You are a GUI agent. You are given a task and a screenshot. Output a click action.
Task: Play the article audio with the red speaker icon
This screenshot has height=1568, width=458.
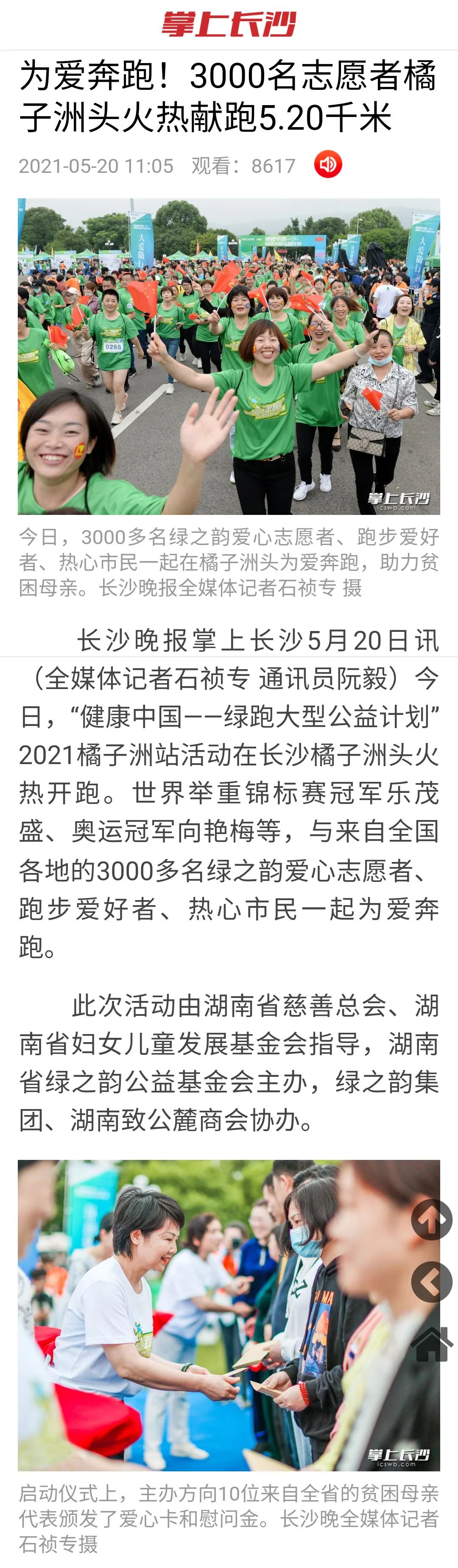328,164
